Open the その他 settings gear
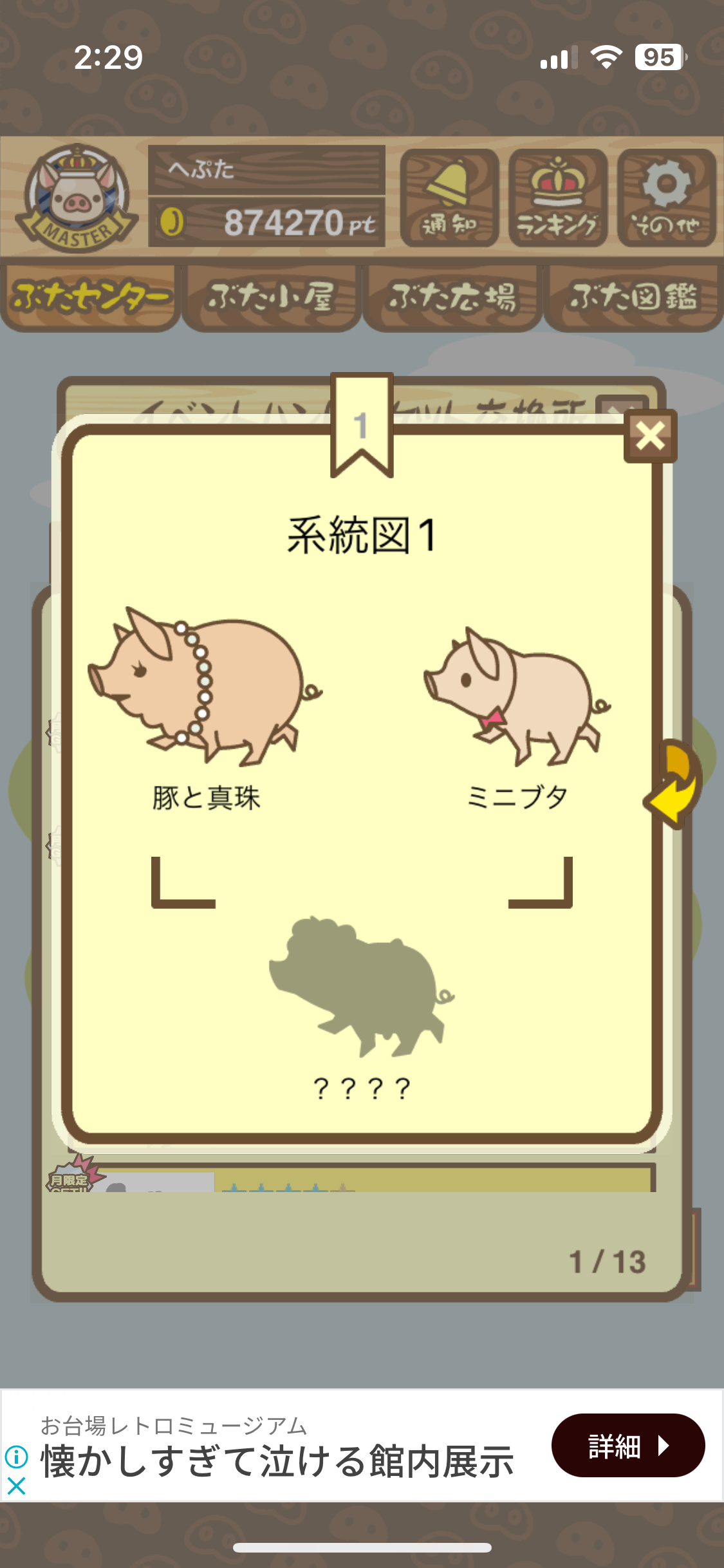Screen dimensions: 724x1568 click(x=667, y=198)
